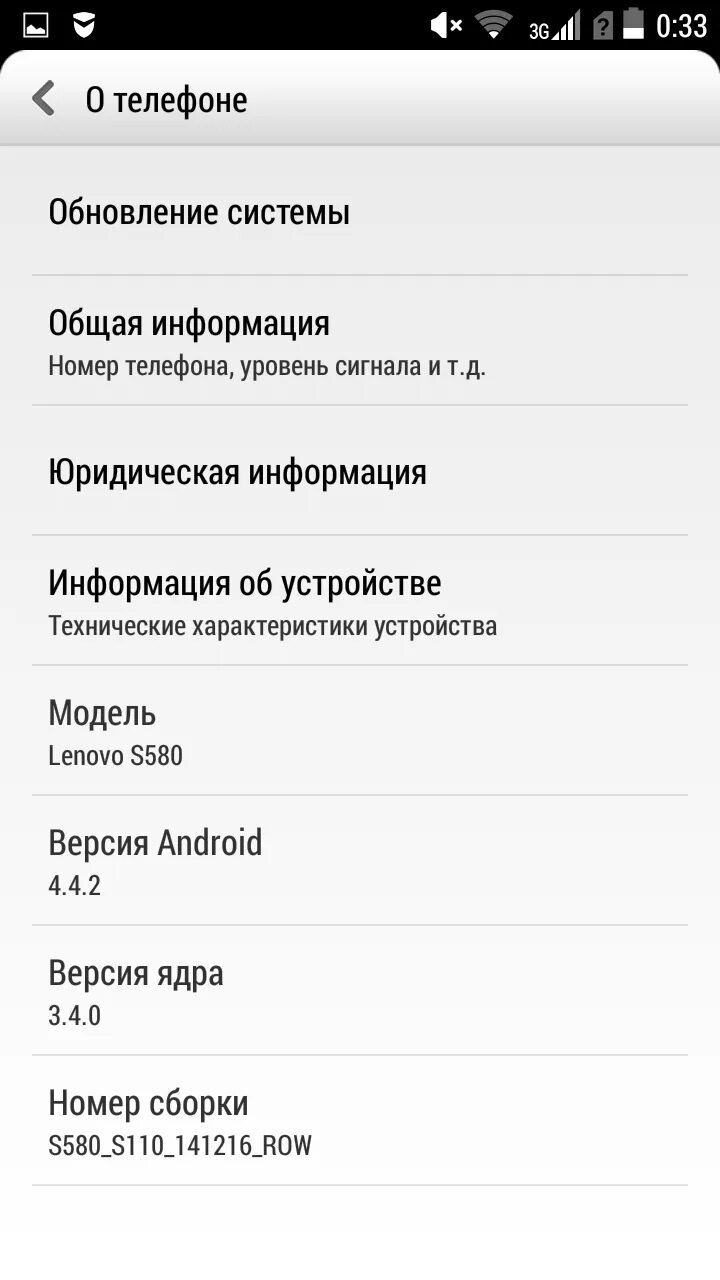Tap the Версия ядра row
This screenshot has width=720, height=1280.
pos(360,991)
